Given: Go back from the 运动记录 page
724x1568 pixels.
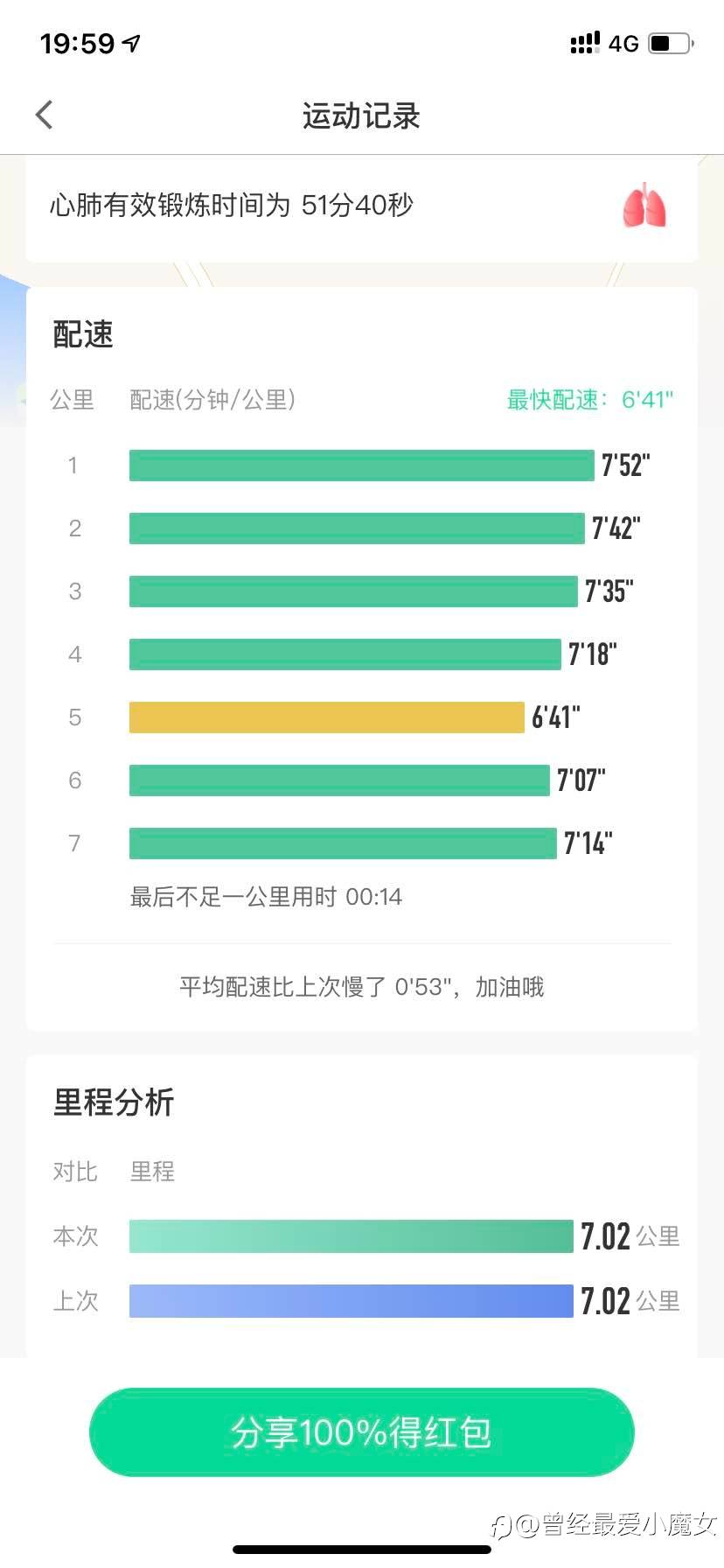Looking at the screenshot, I should click(x=45, y=115).
